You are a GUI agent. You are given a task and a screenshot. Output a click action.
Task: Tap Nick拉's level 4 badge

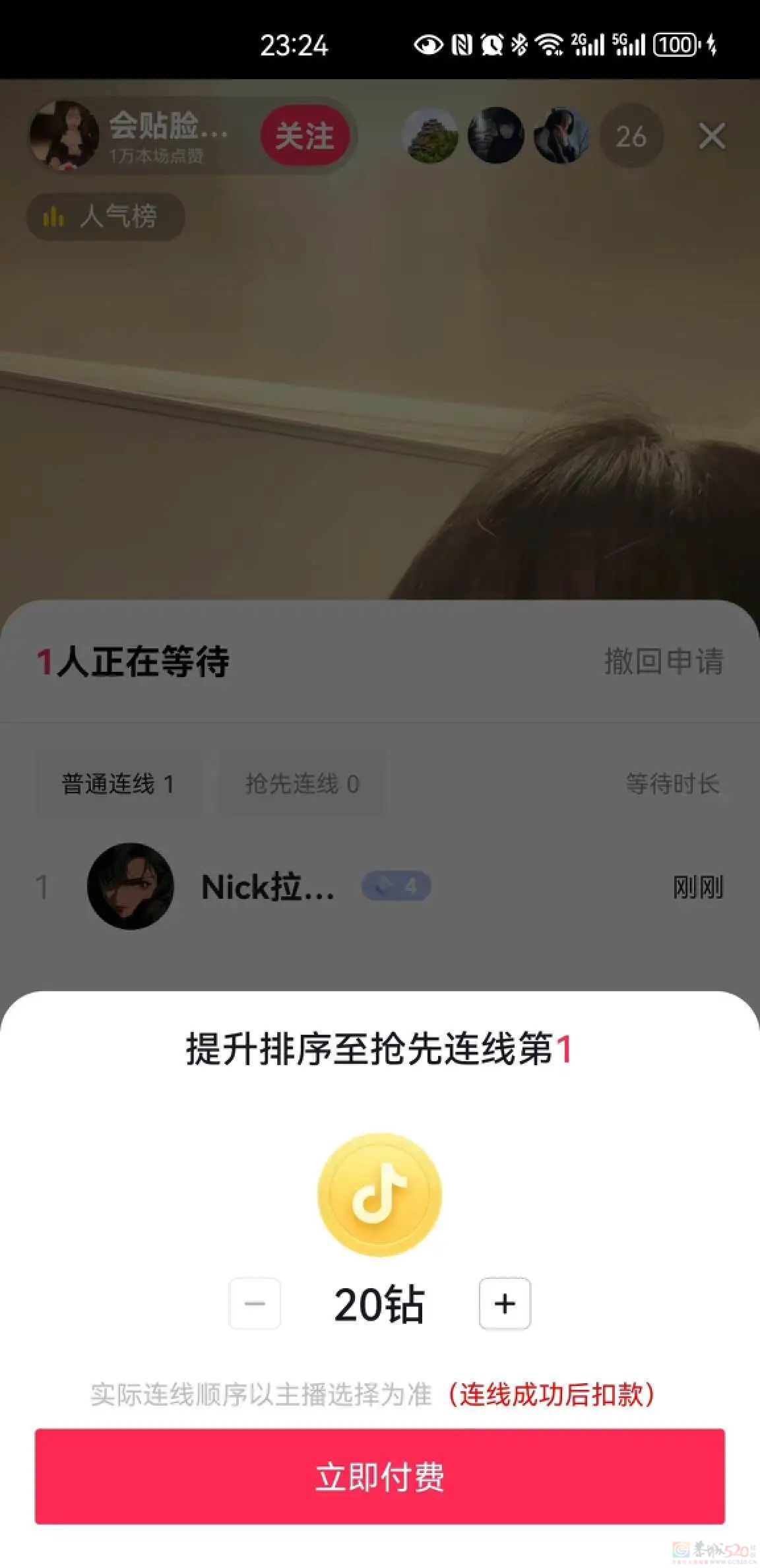(x=398, y=888)
